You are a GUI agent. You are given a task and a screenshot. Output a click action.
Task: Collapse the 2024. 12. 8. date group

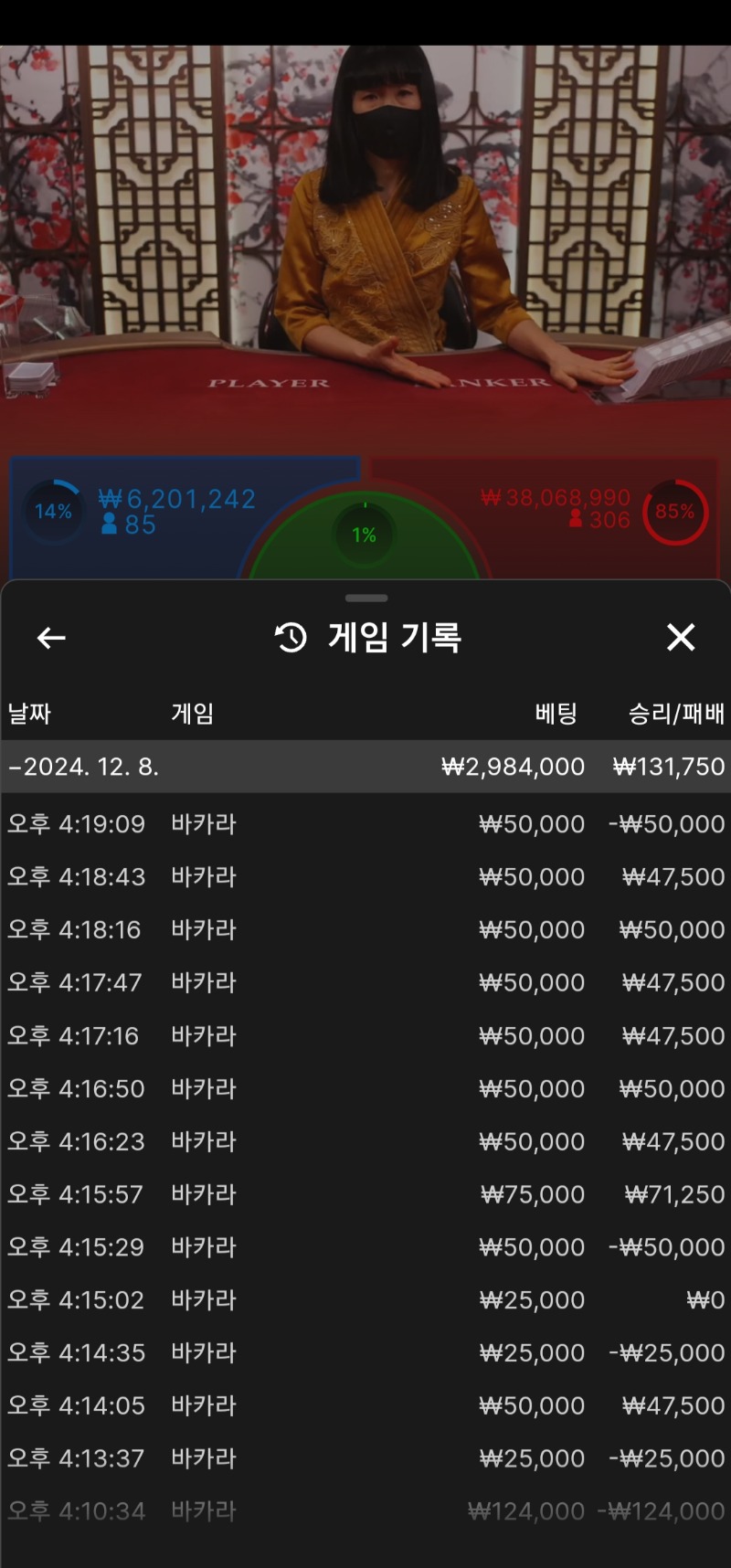click(82, 767)
